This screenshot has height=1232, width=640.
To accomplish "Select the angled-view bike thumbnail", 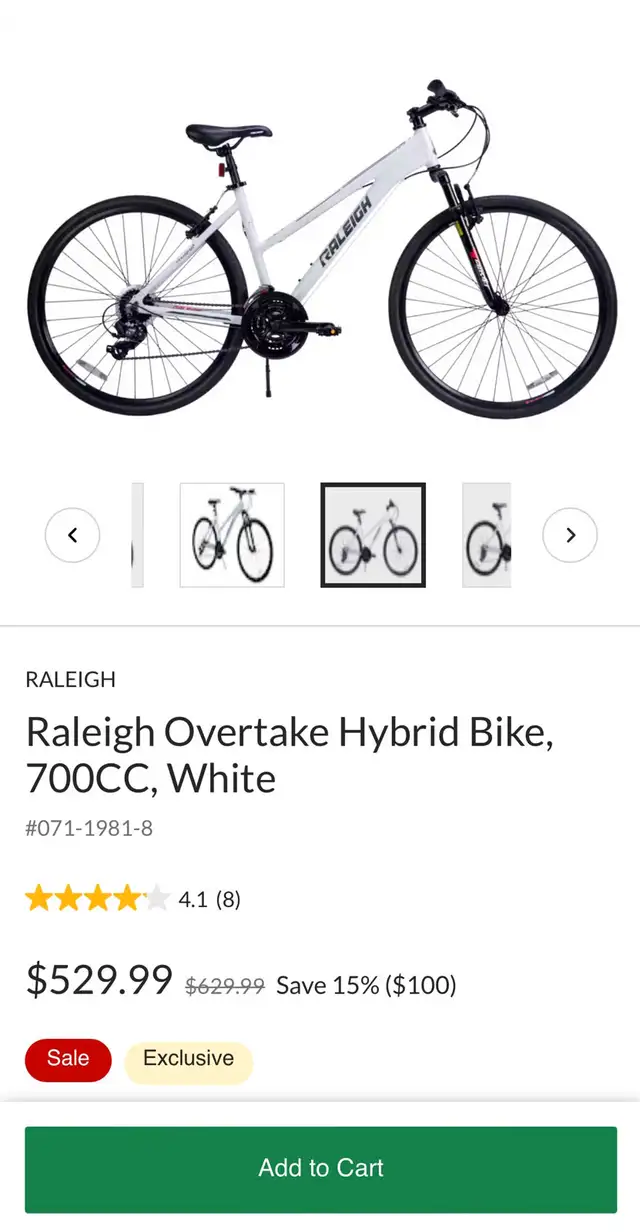I will tap(232, 535).
